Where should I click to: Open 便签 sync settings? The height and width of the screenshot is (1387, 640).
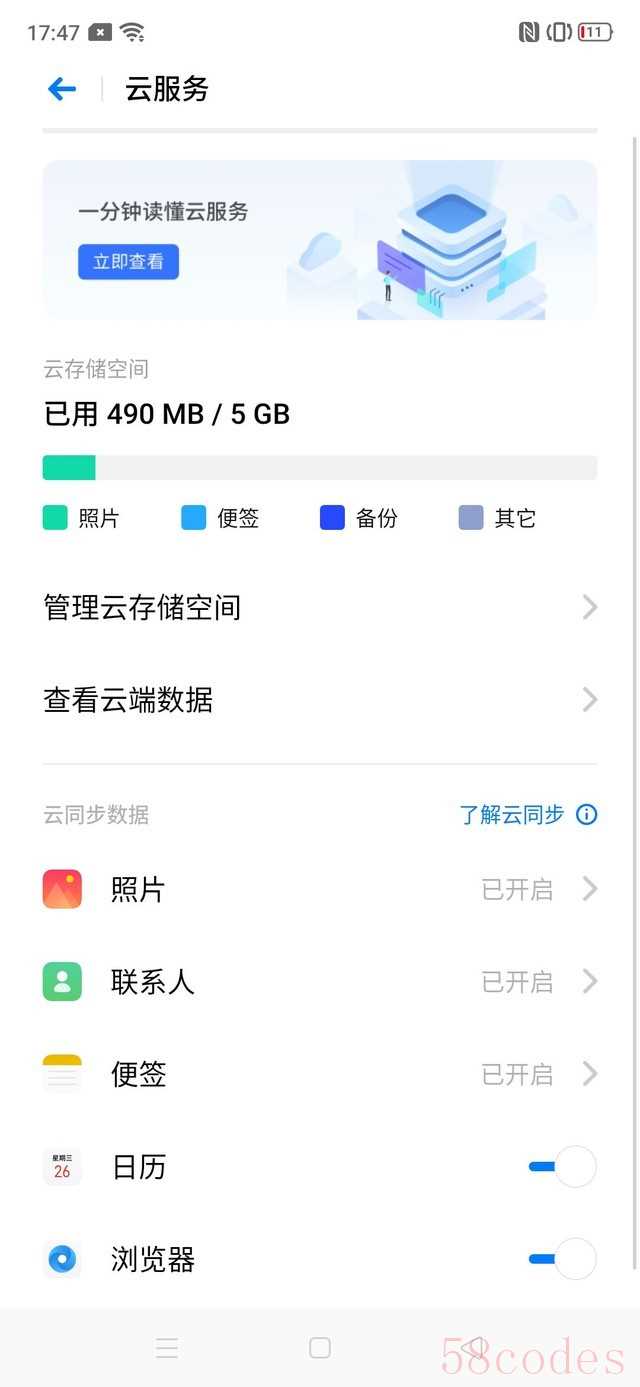[x=320, y=1074]
